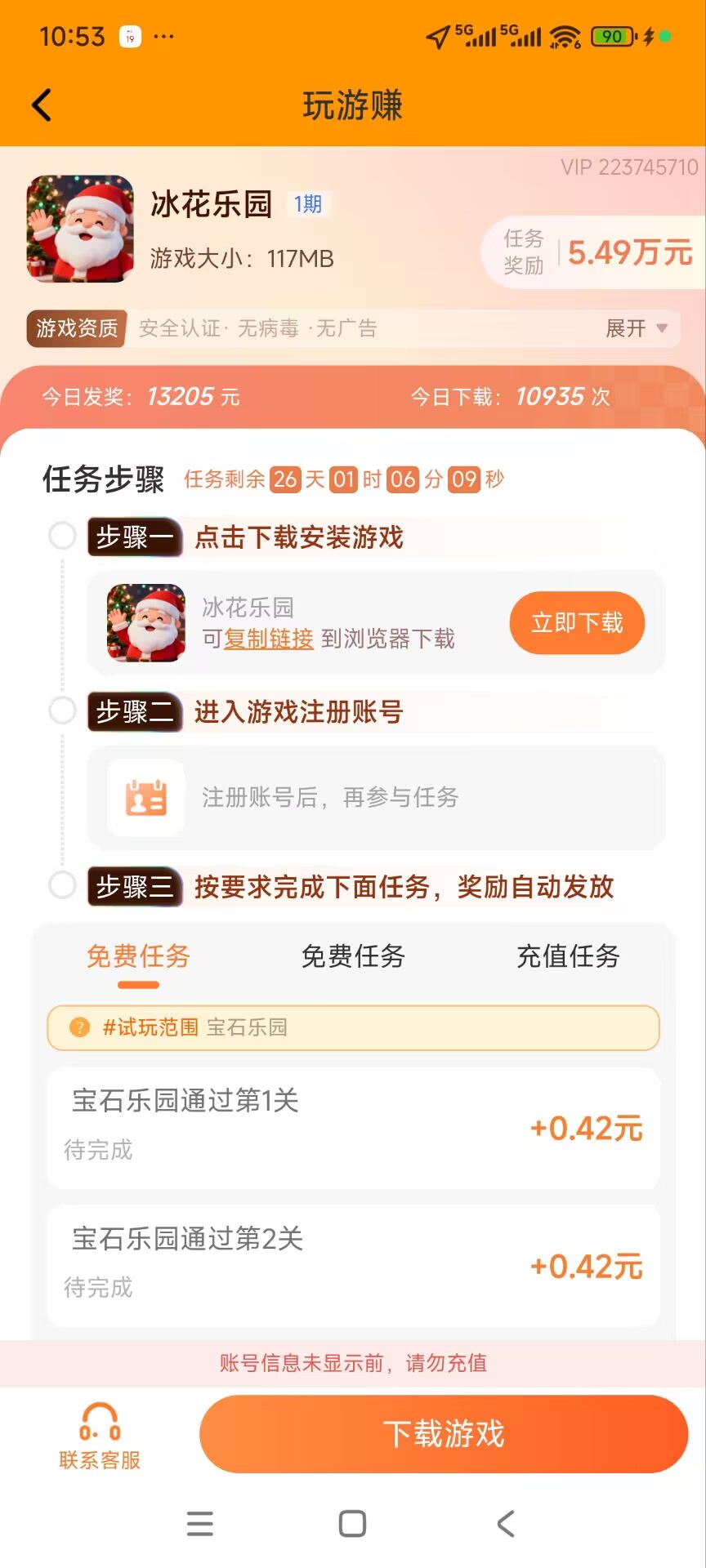
Task: Open Android recent apps button
Action: 199,1522
